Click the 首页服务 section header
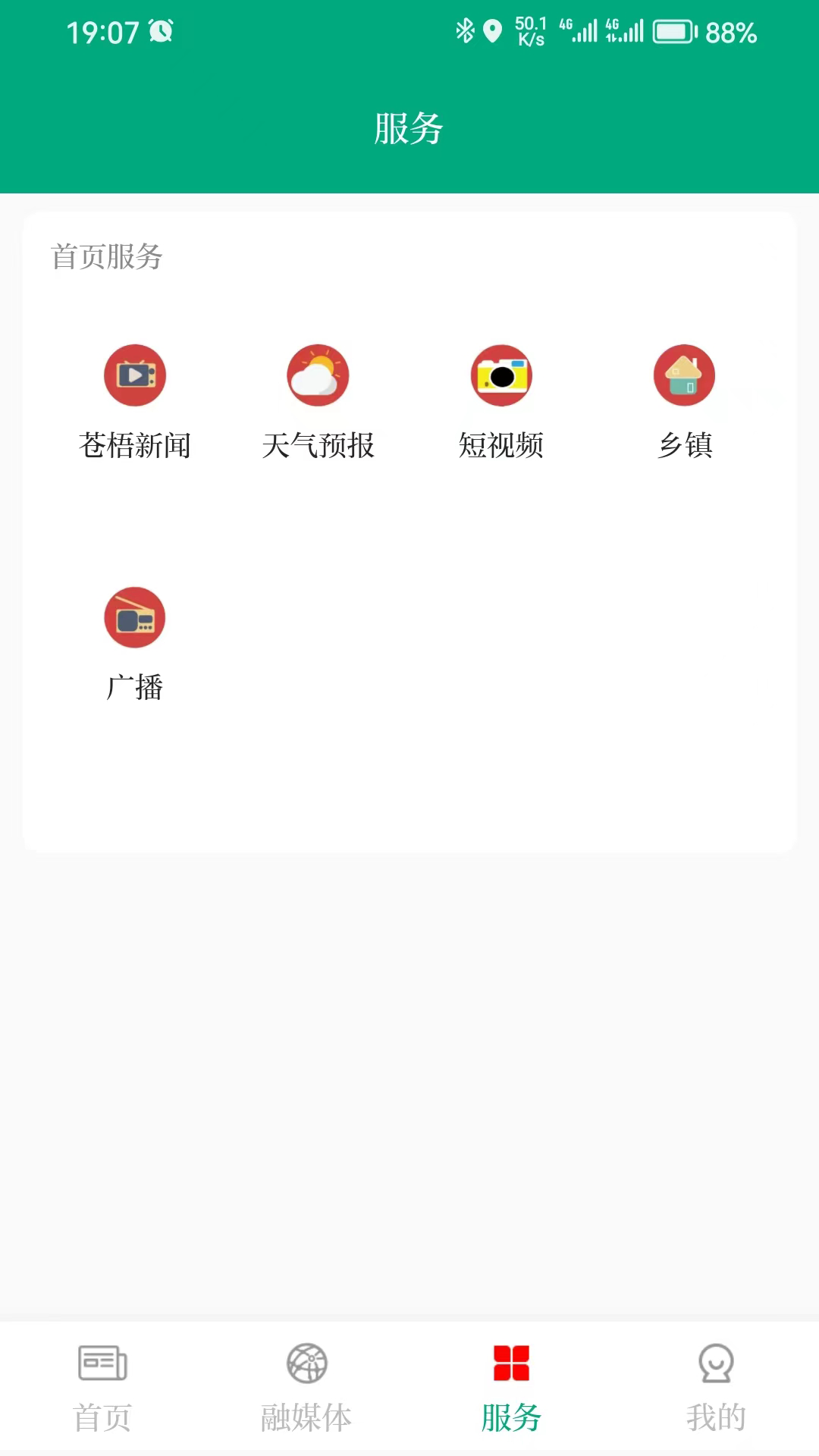The image size is (819, 1456). (106, 258)
